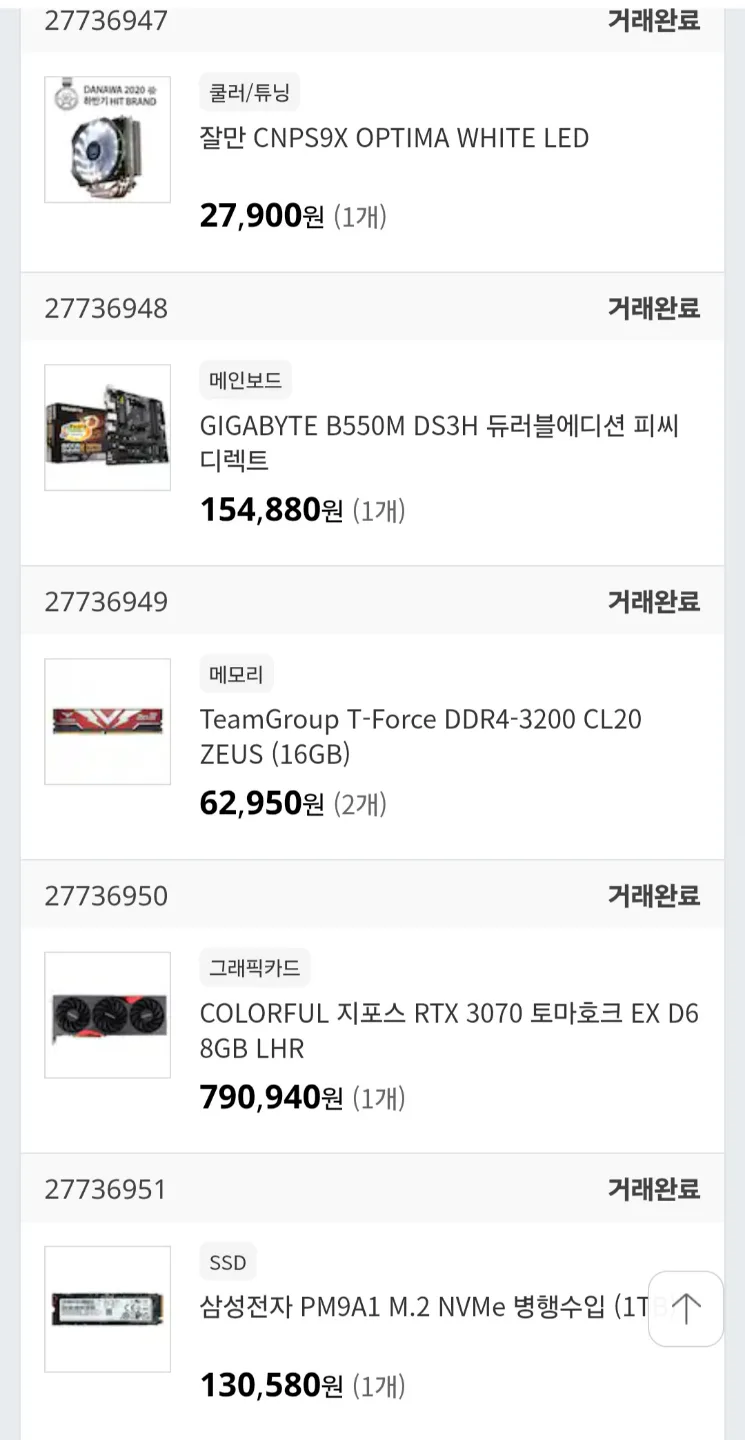Tap the scroll-to-top arrow button
The image size is (745, 1440).
(685, 1308)
